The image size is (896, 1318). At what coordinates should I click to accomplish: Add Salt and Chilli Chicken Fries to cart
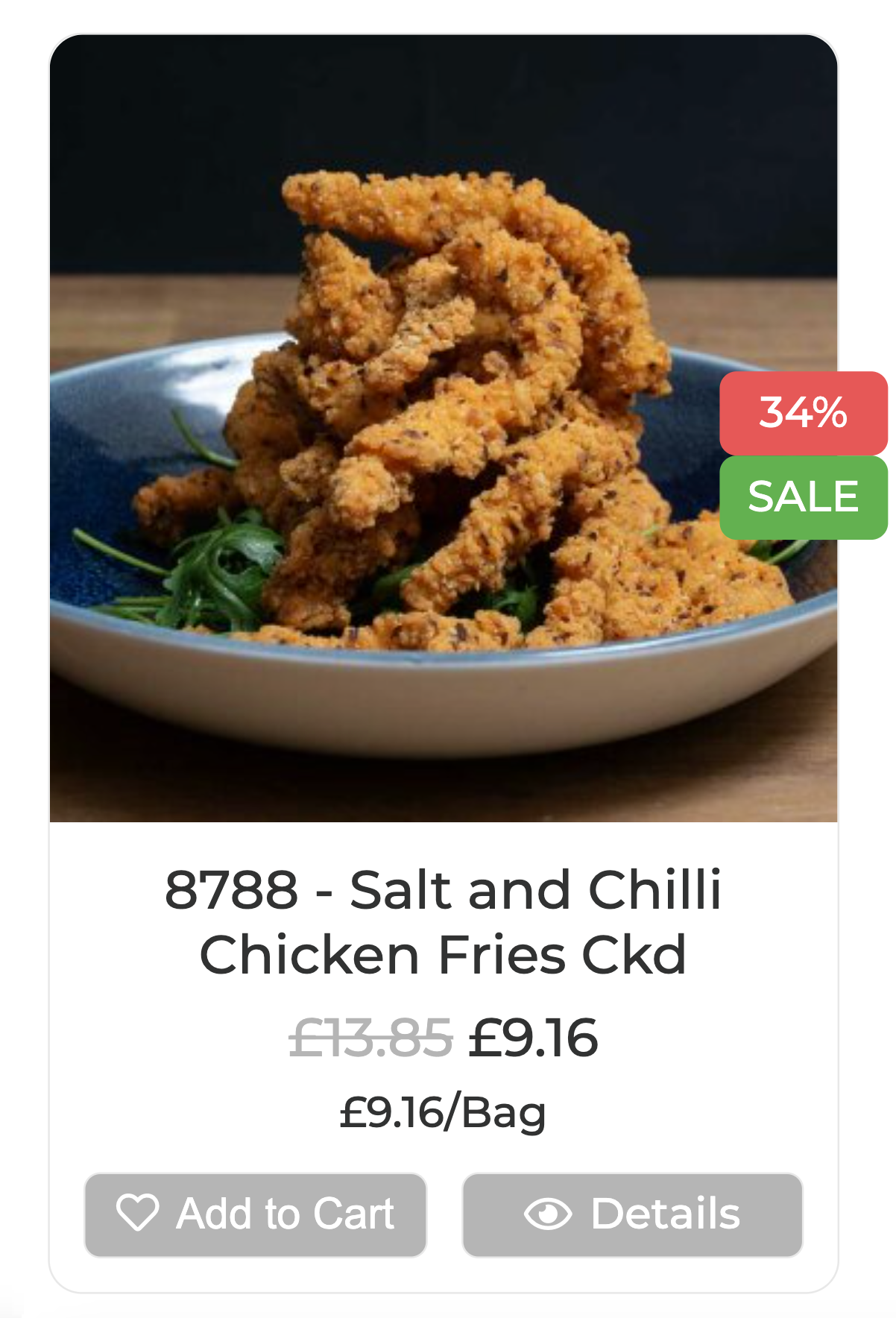click(x=255, y=1214)
